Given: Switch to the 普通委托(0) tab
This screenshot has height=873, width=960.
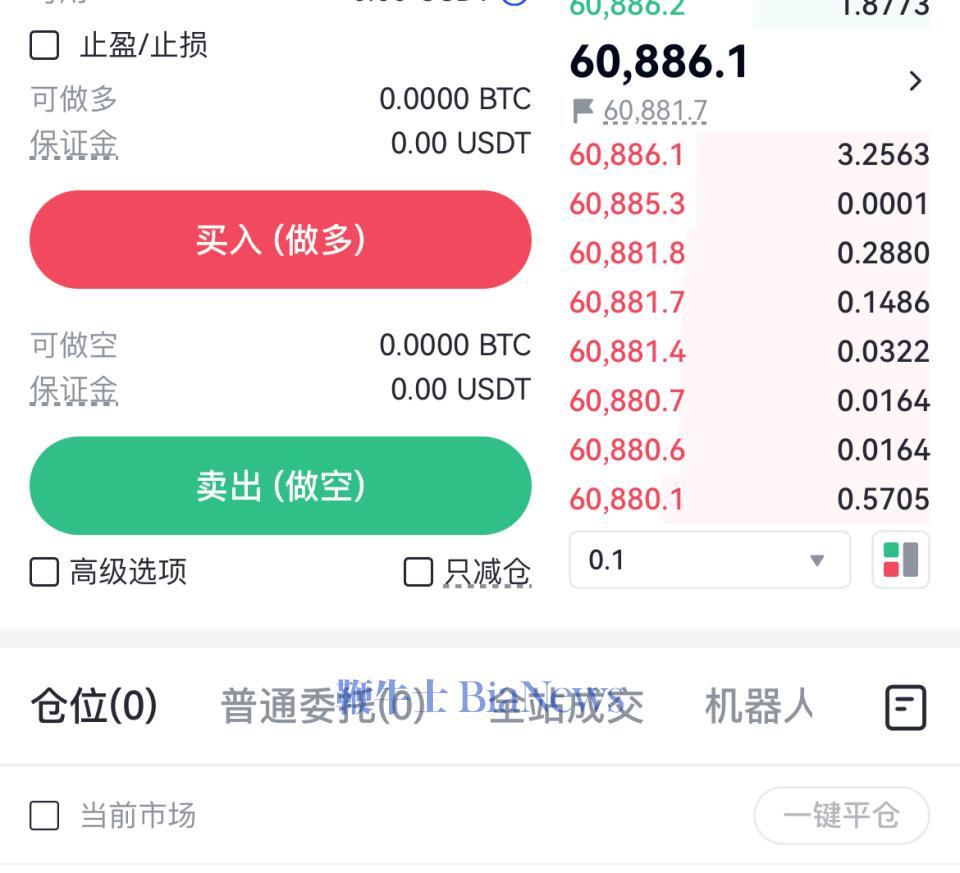Looking at the screenshot, I should click(322, 707).
